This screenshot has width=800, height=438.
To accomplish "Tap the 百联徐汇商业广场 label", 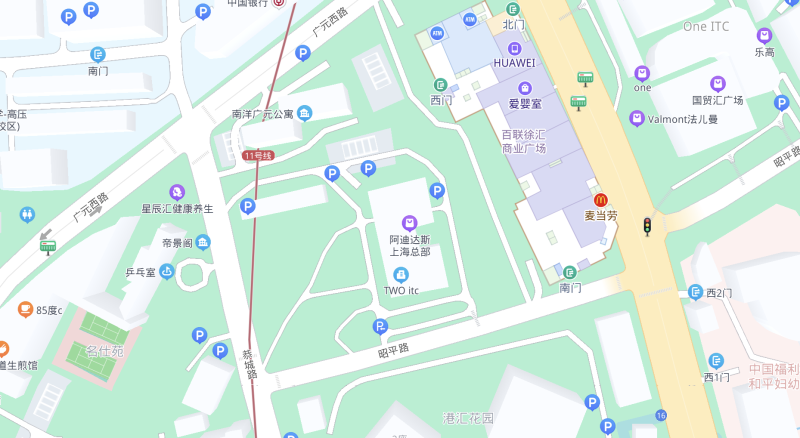I will (524, 140).
